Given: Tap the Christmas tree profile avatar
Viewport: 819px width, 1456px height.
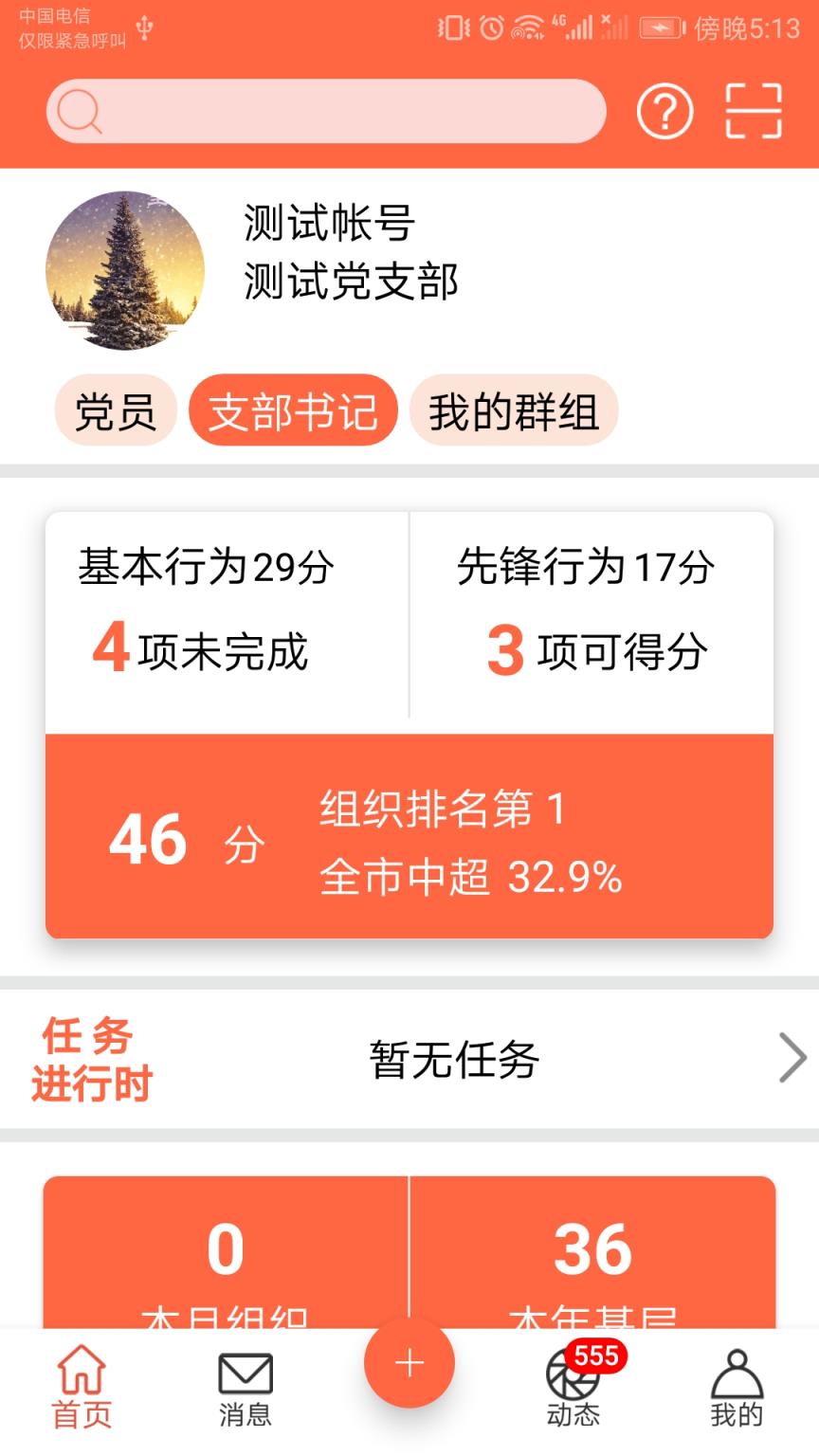Looking at the screenshot, I should (x=124, y=270).
